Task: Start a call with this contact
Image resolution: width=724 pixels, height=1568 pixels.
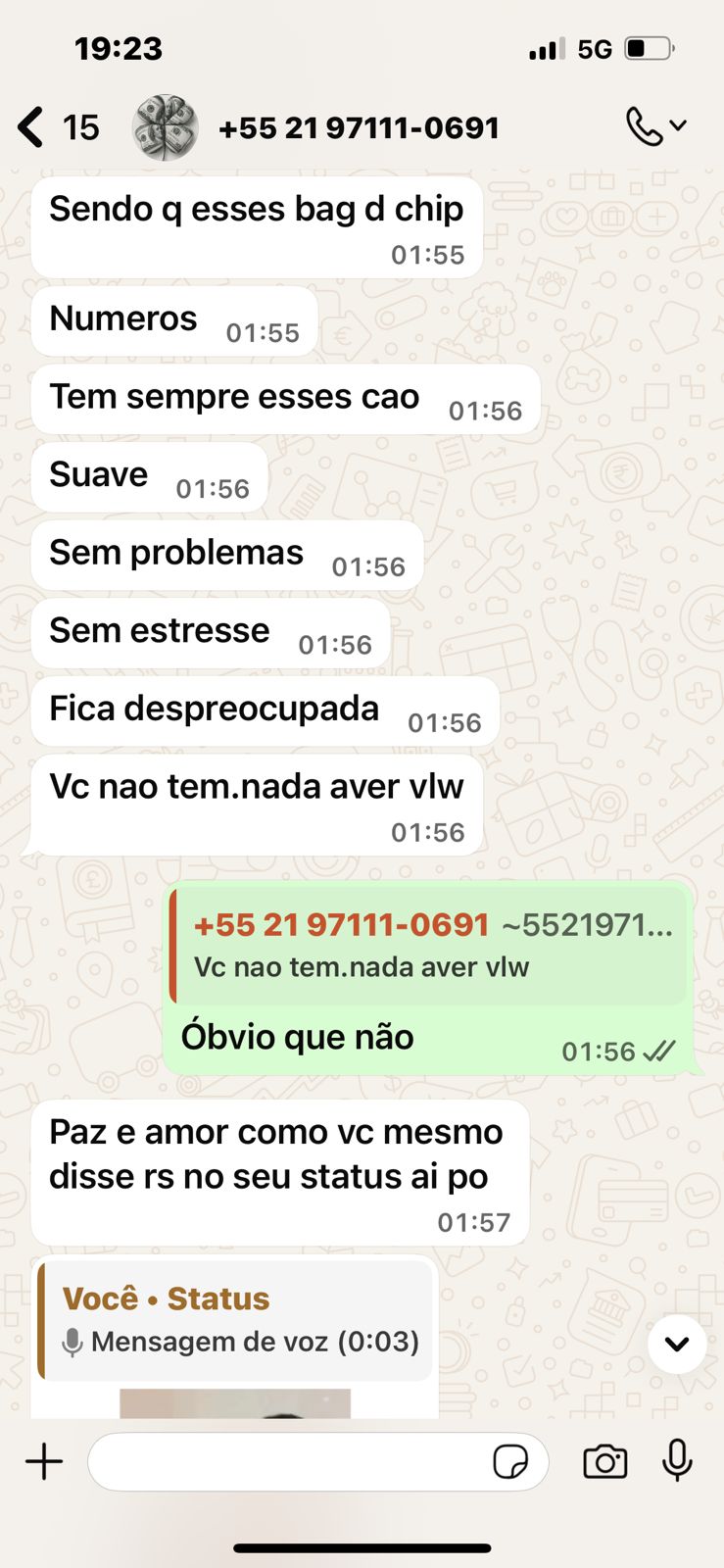Action: (646, 127)
